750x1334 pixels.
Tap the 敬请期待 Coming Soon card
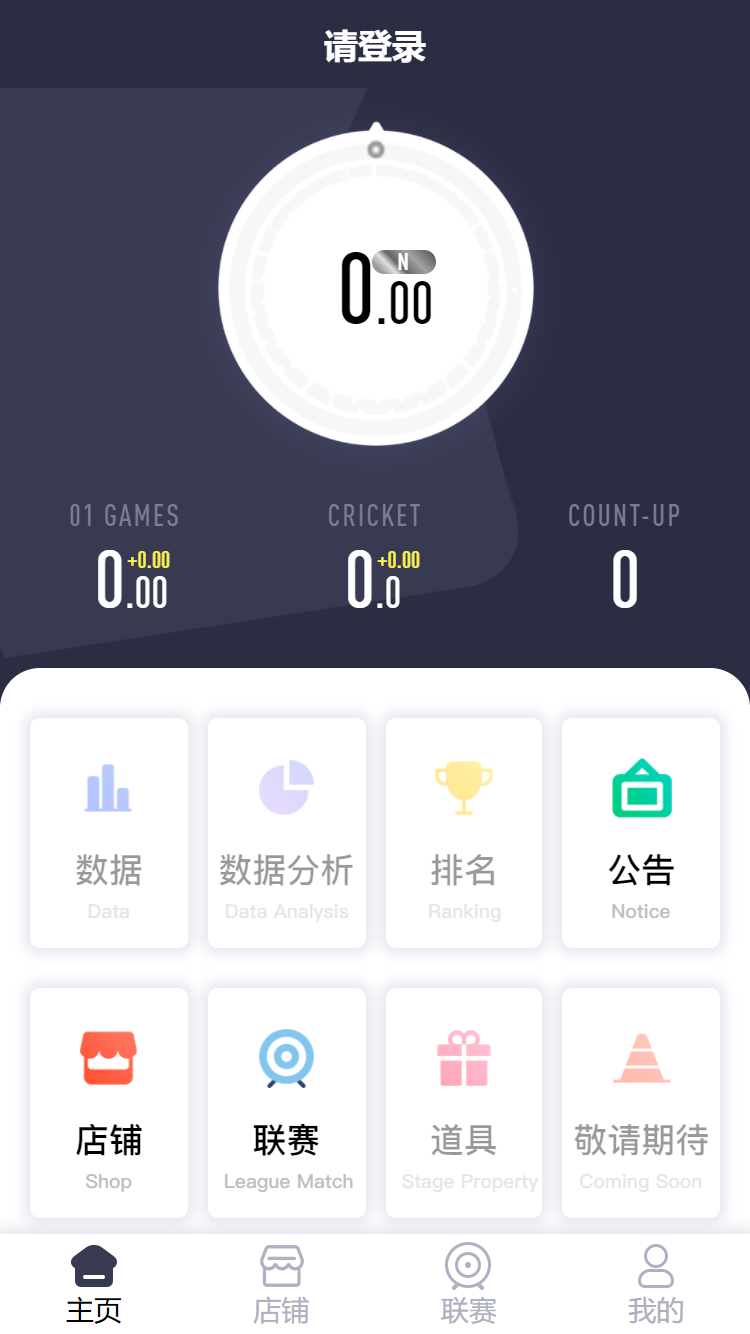click(641, 1103)
